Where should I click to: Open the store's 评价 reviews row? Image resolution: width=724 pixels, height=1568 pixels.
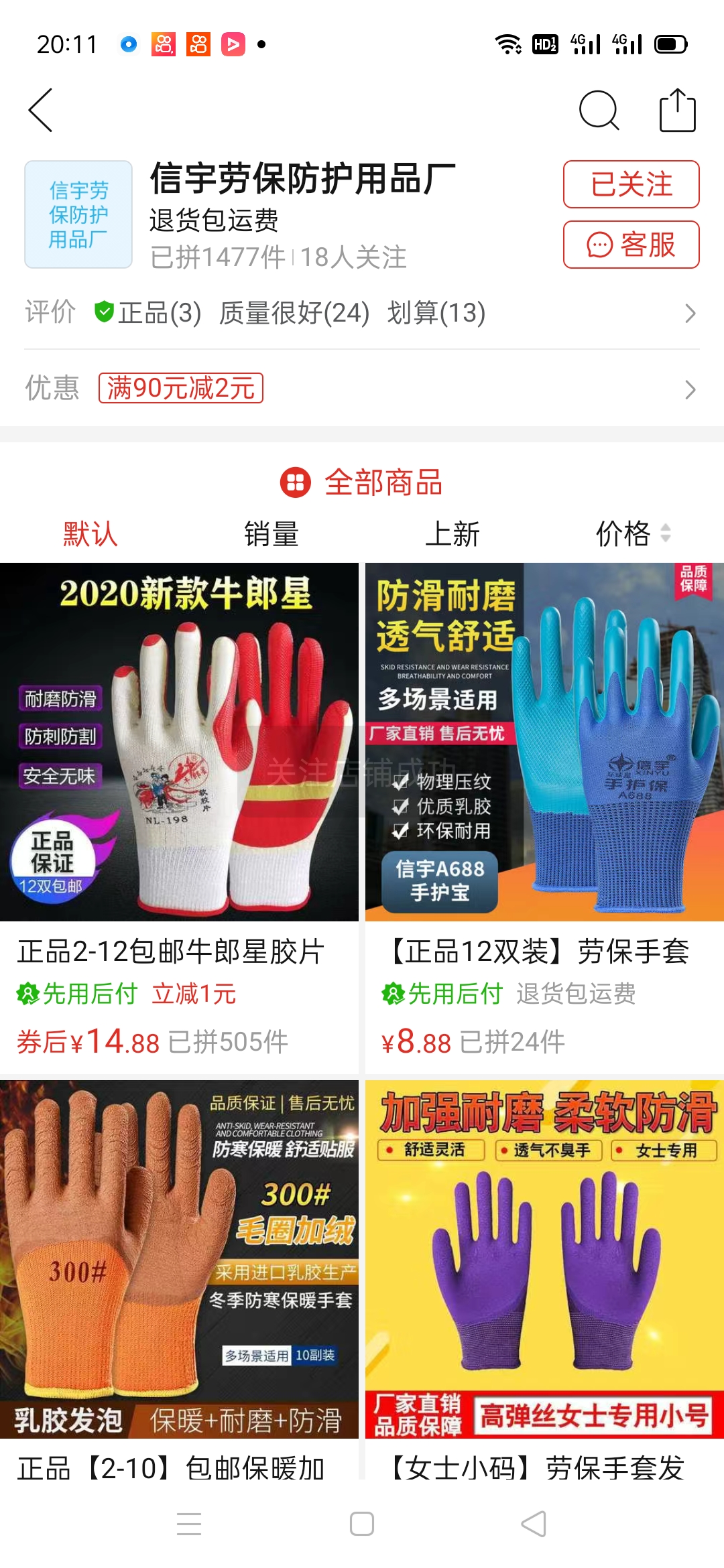coord(362,313)
